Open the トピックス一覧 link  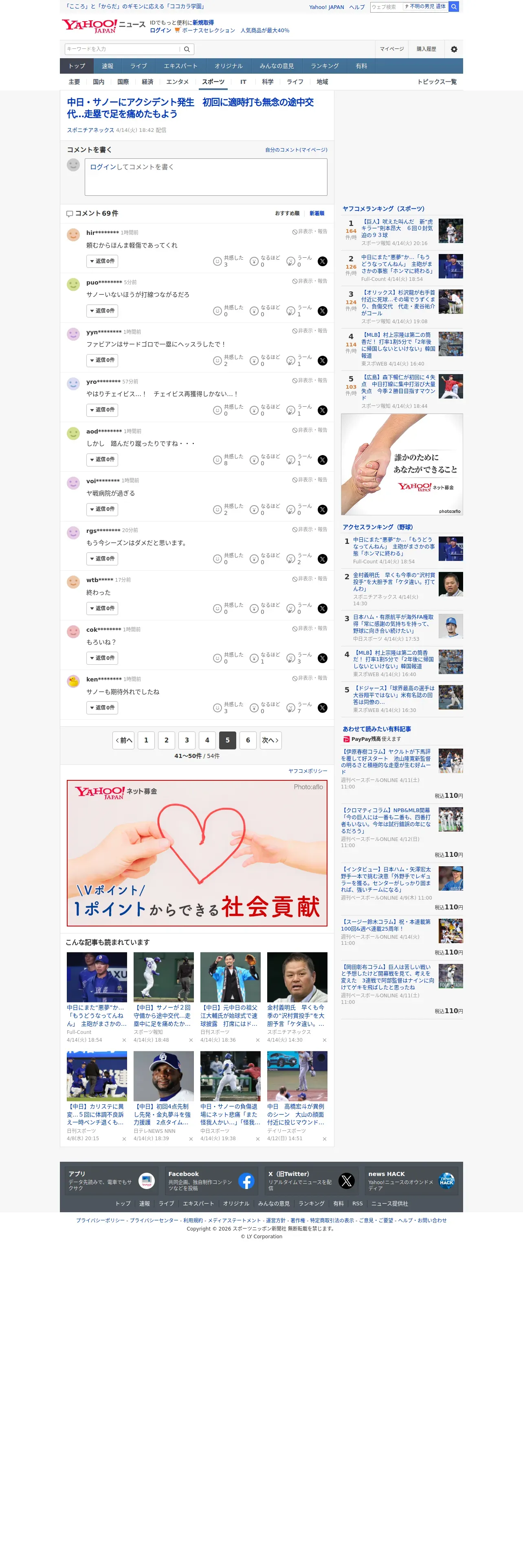[437, 82]
